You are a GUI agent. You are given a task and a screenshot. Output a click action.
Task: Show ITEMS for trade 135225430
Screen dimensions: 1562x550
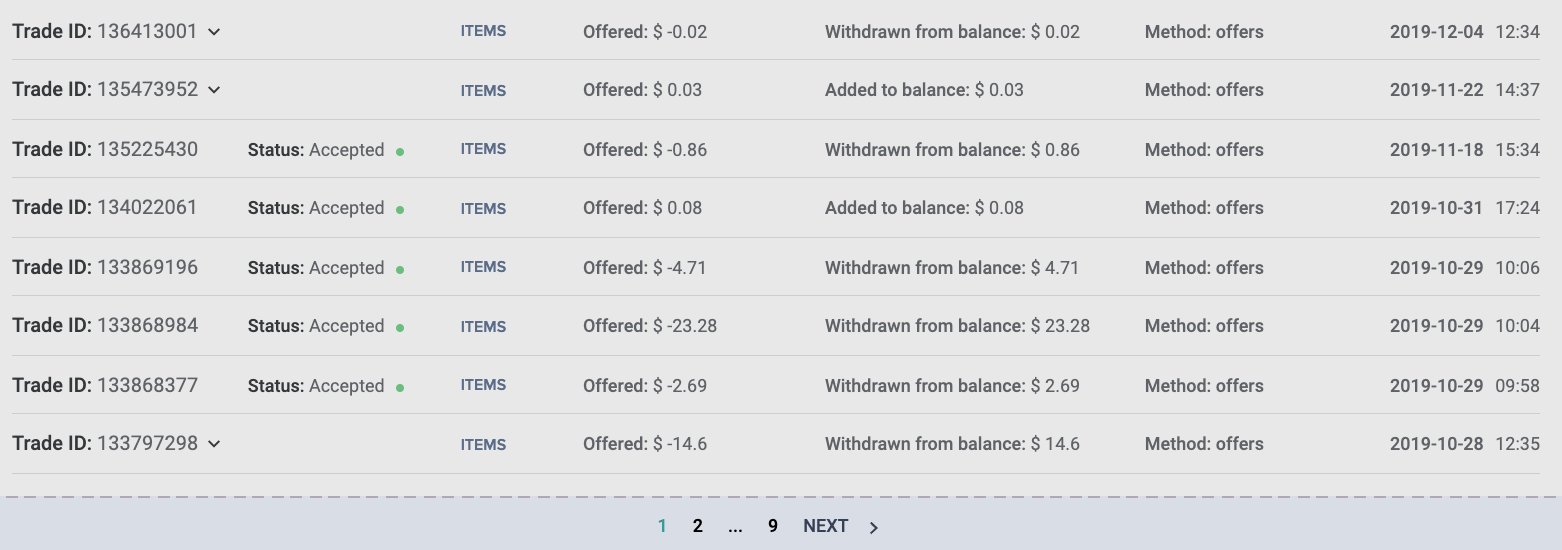pos(483,149)
